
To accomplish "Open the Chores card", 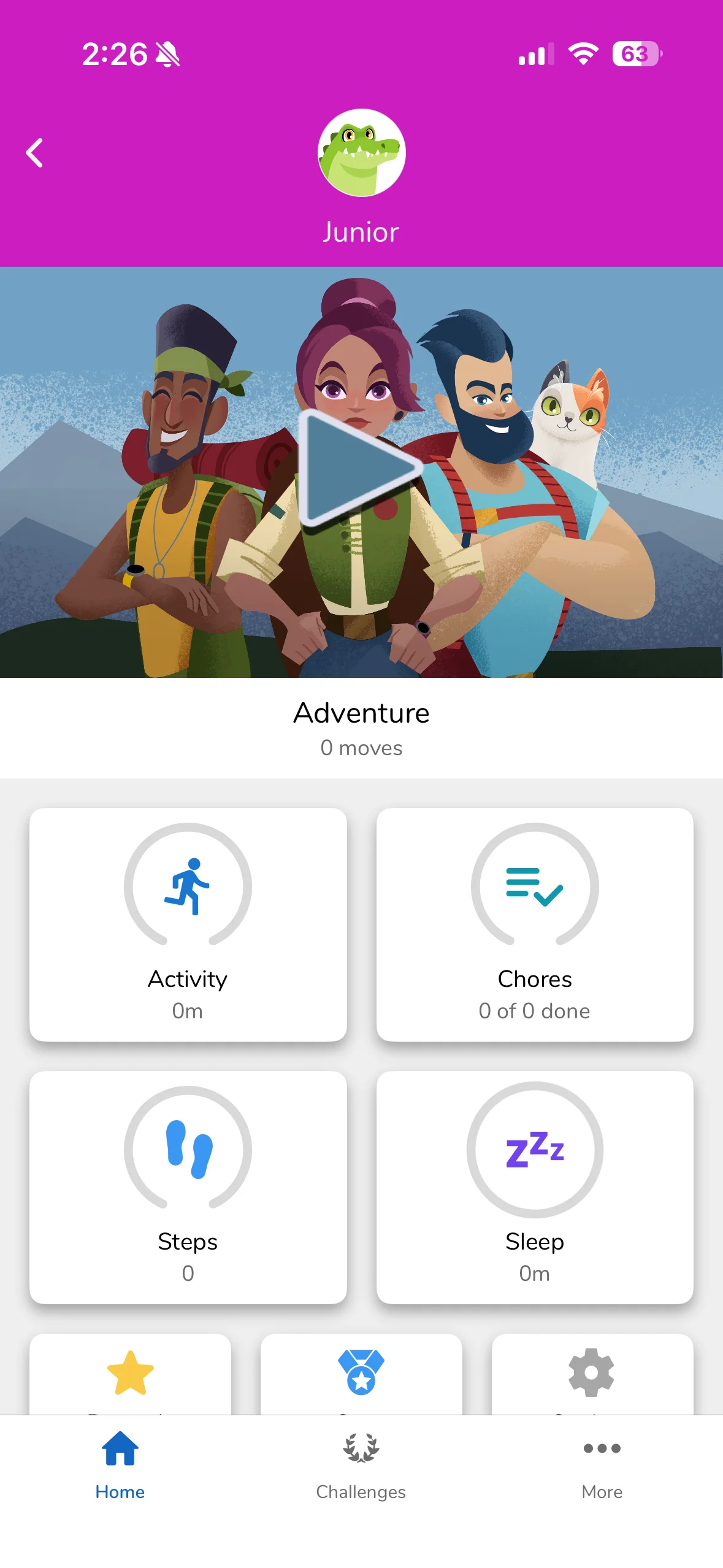I will pos(535,924).
